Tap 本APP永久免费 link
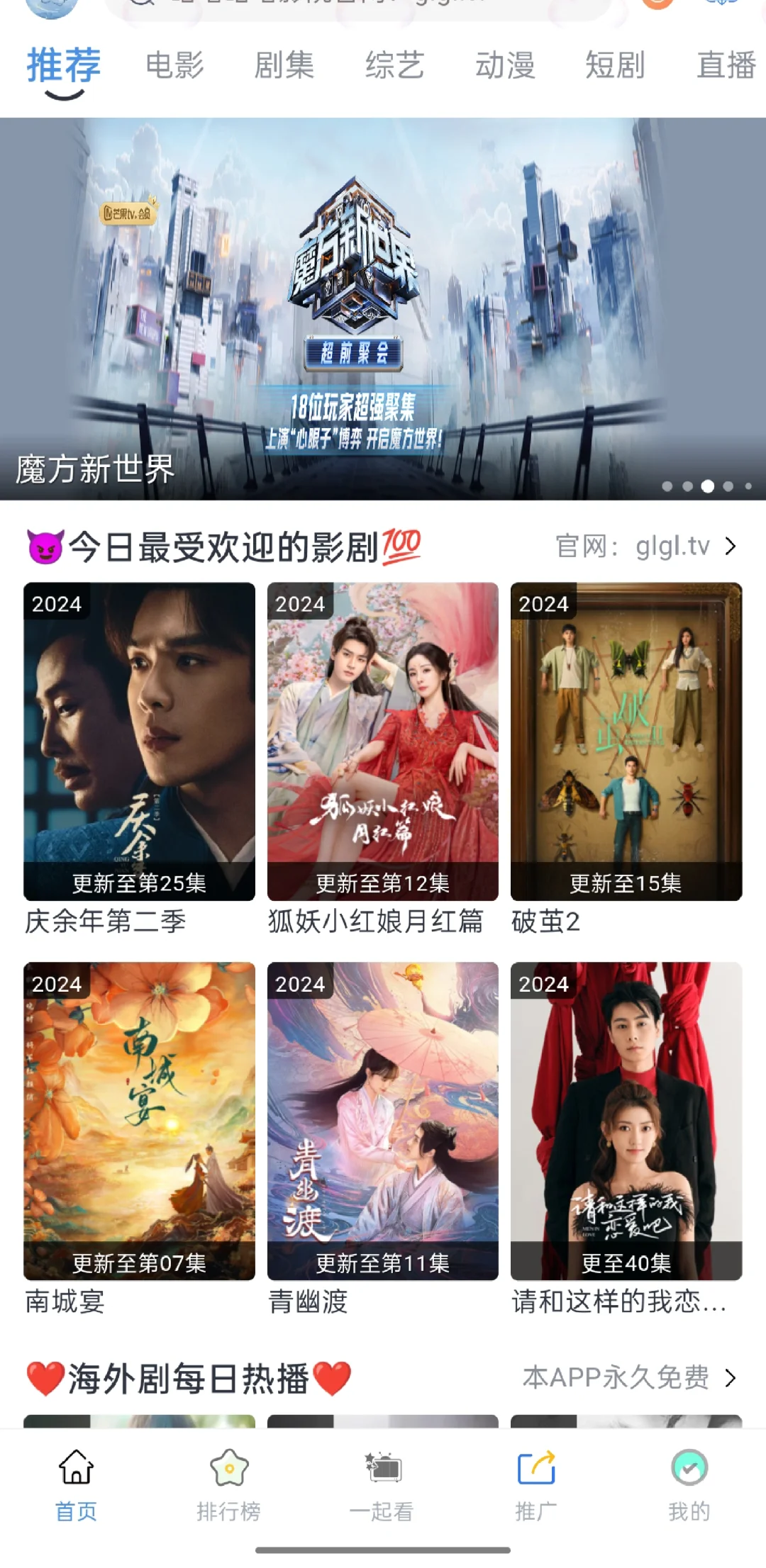Screen dimensions: 766x1568 pyautogui.click(x=630, y=1377)
